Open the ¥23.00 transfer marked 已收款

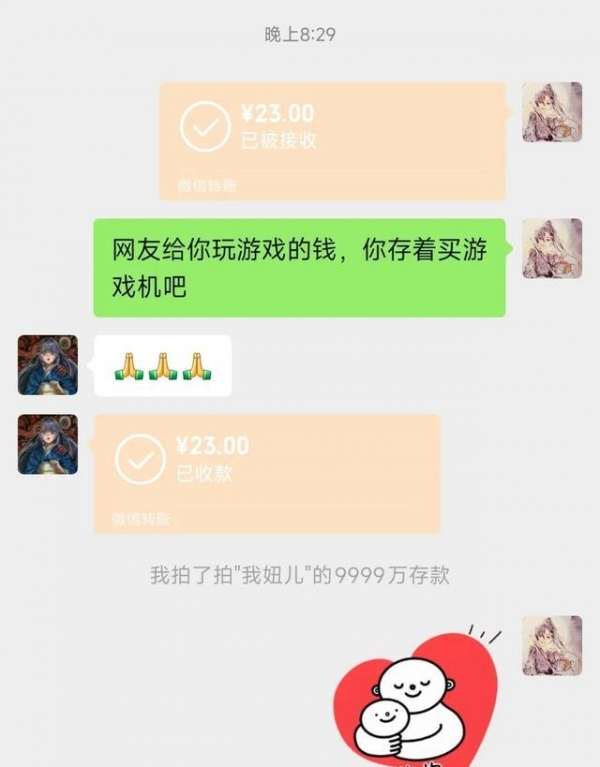tap(267, 473)
